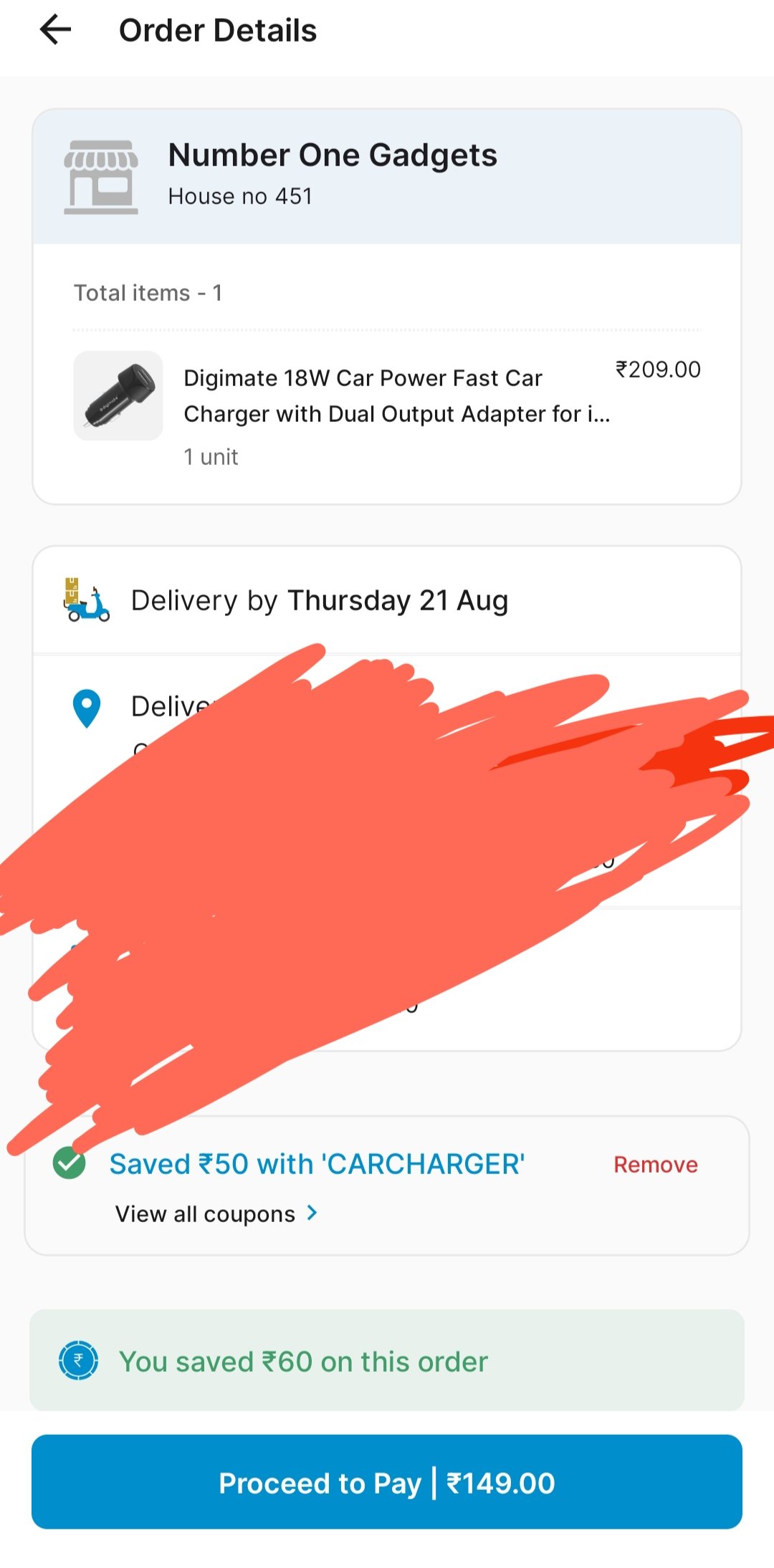Go back from Order Details
The width and height of the screenshot is (774, 1568).
[x=56, y=30]
